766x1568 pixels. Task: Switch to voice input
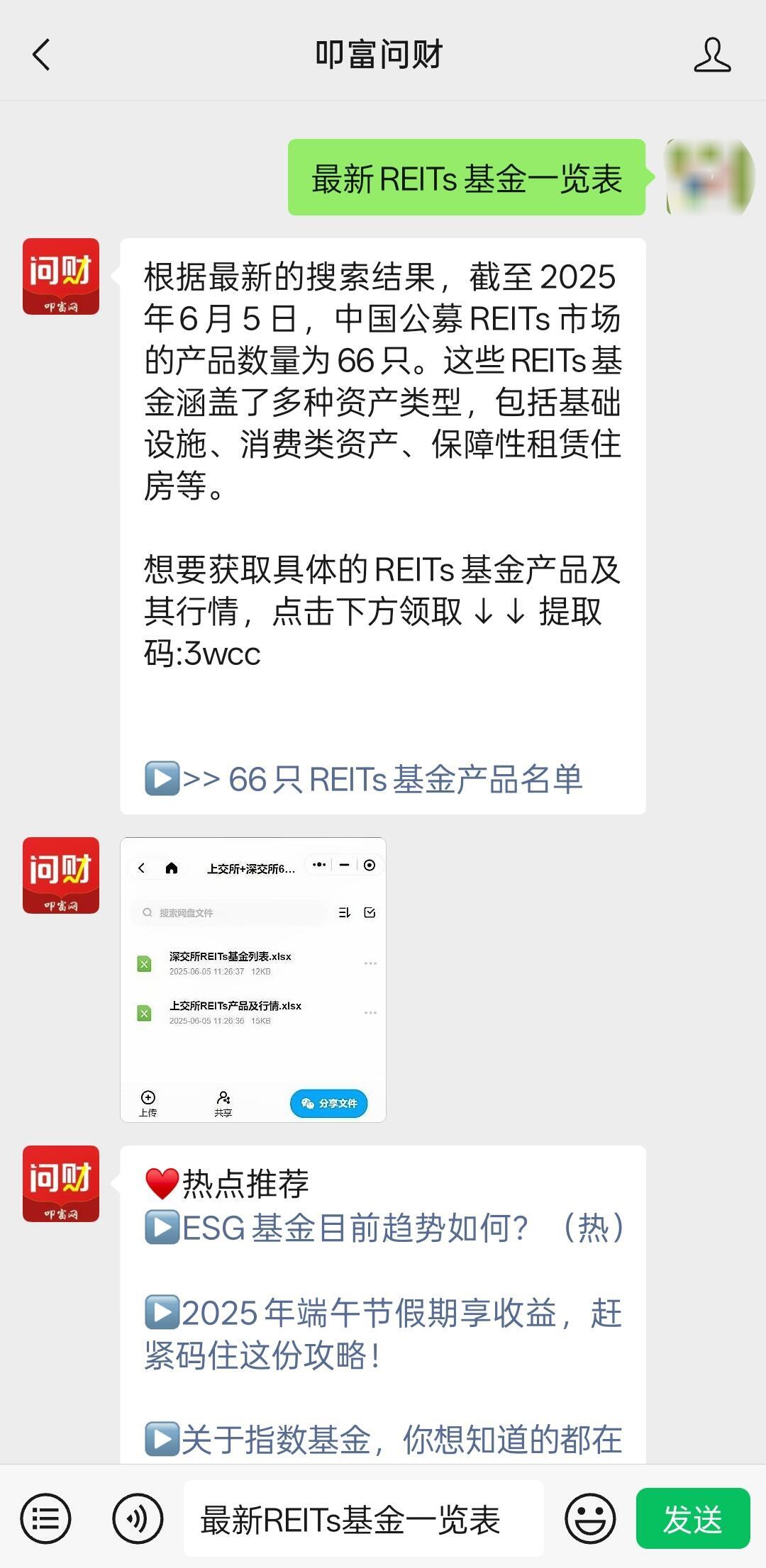click(x=138, y=1518)
